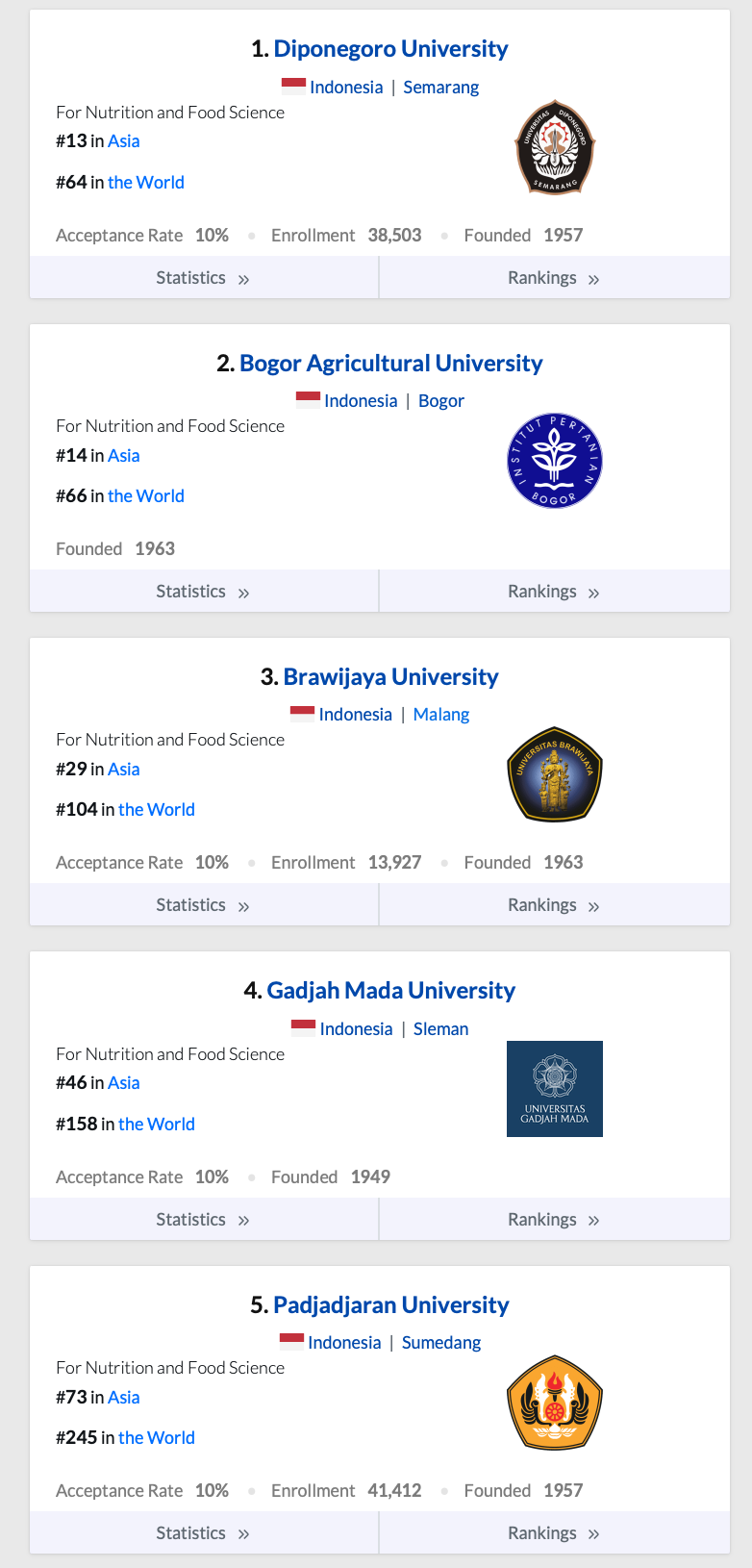
Task: View Rankings for Brawijaya University
Action: (554, 905)
